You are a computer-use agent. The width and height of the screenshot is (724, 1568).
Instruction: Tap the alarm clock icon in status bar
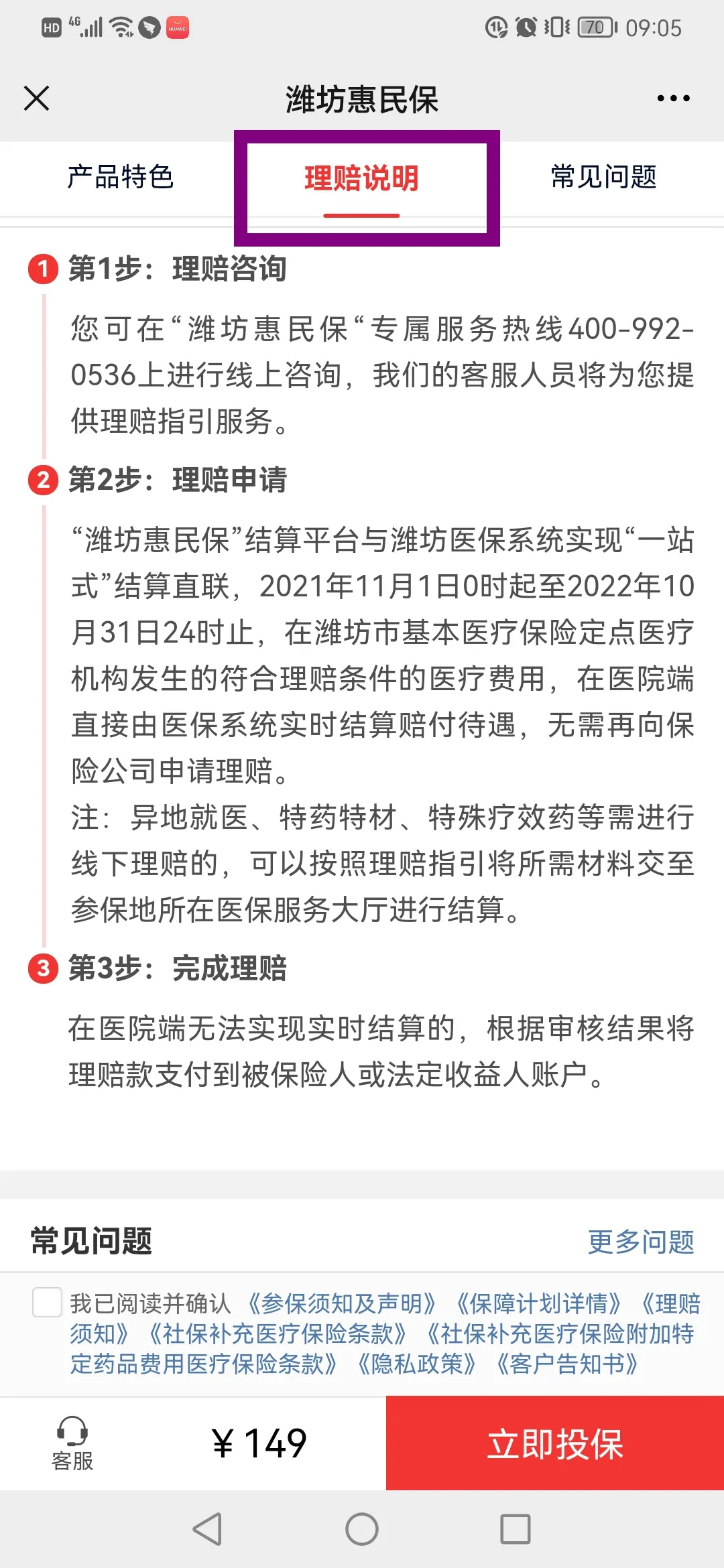527,28
